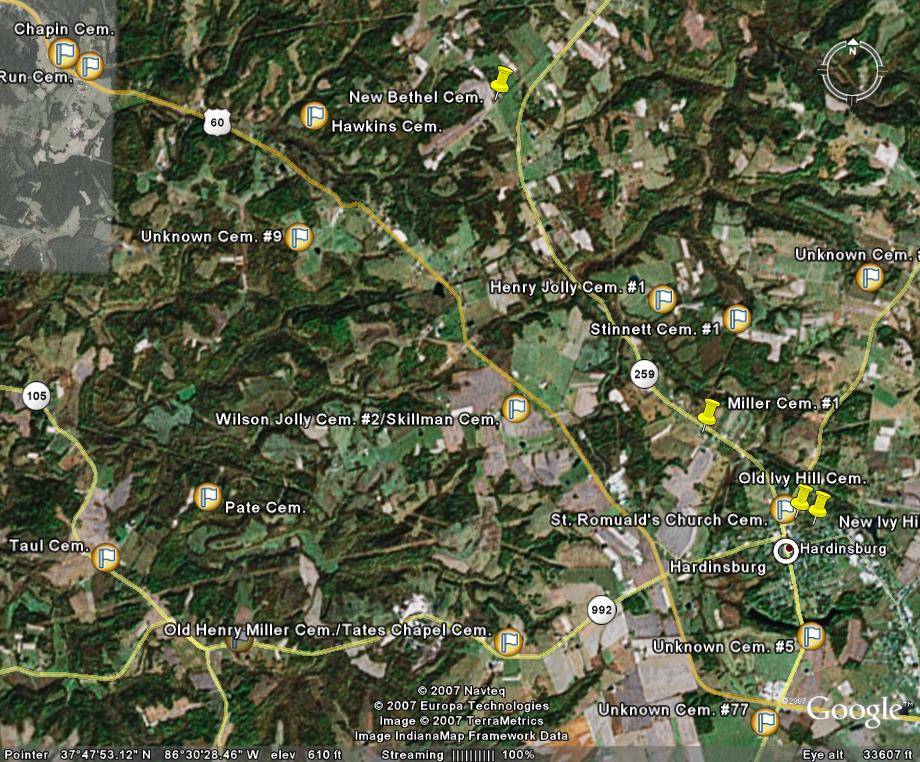This screenshot has width=920, height=762.
Task: Tap the New Bethel Cem. pushpin
Action: click(x=502, y=80)
